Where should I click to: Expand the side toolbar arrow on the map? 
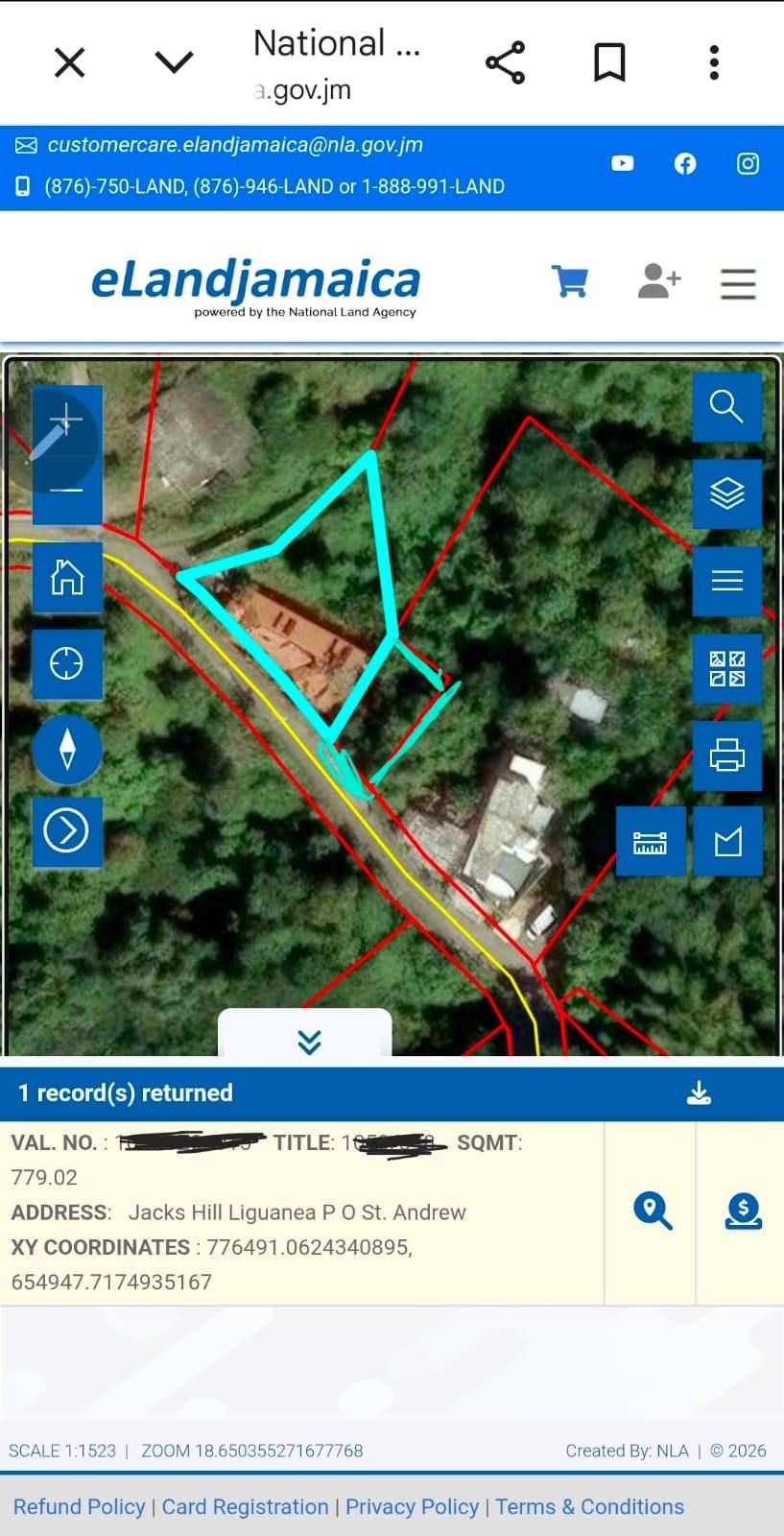coord(66,832)
